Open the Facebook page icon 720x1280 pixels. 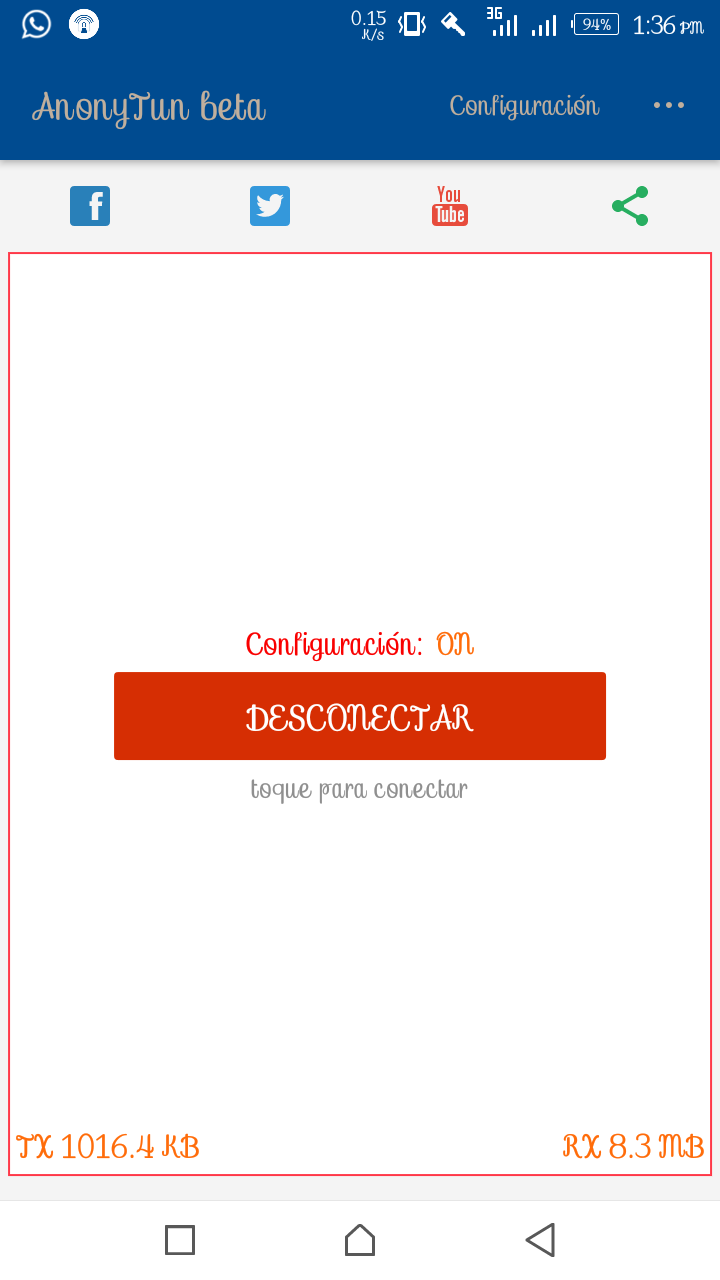click(x=90, y=206)
